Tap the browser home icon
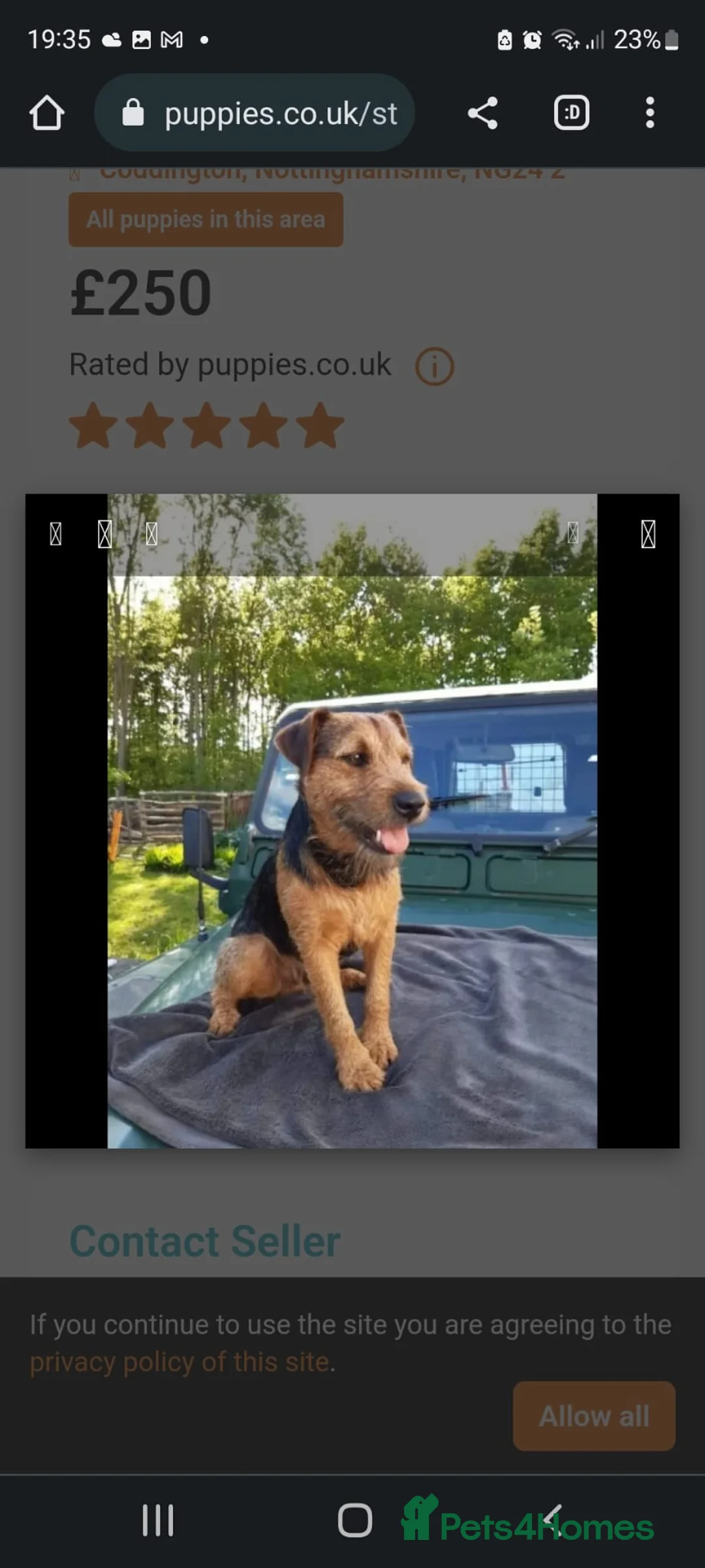This screenshot has height=1568, width=705. (x=46, y=112)
